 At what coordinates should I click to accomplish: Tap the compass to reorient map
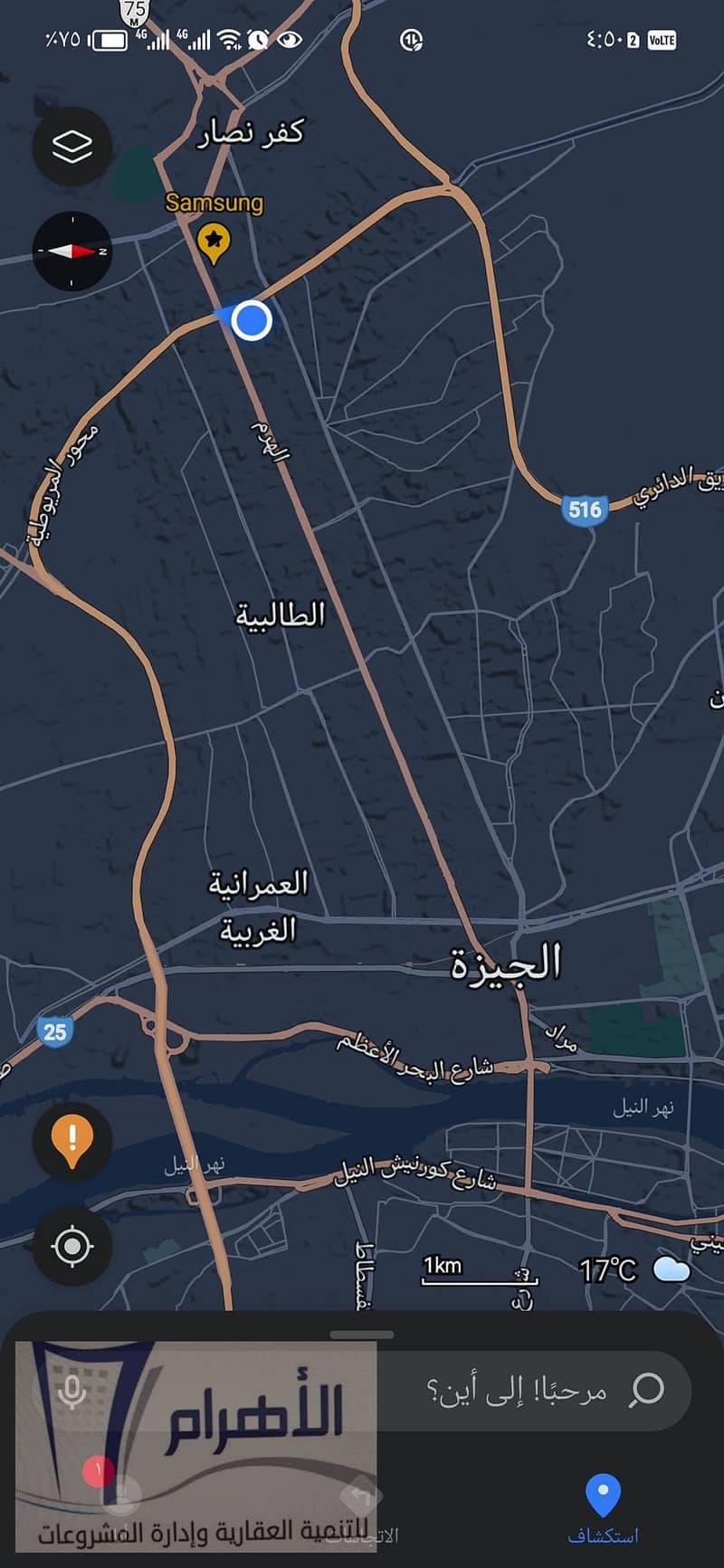coord(72,251)
